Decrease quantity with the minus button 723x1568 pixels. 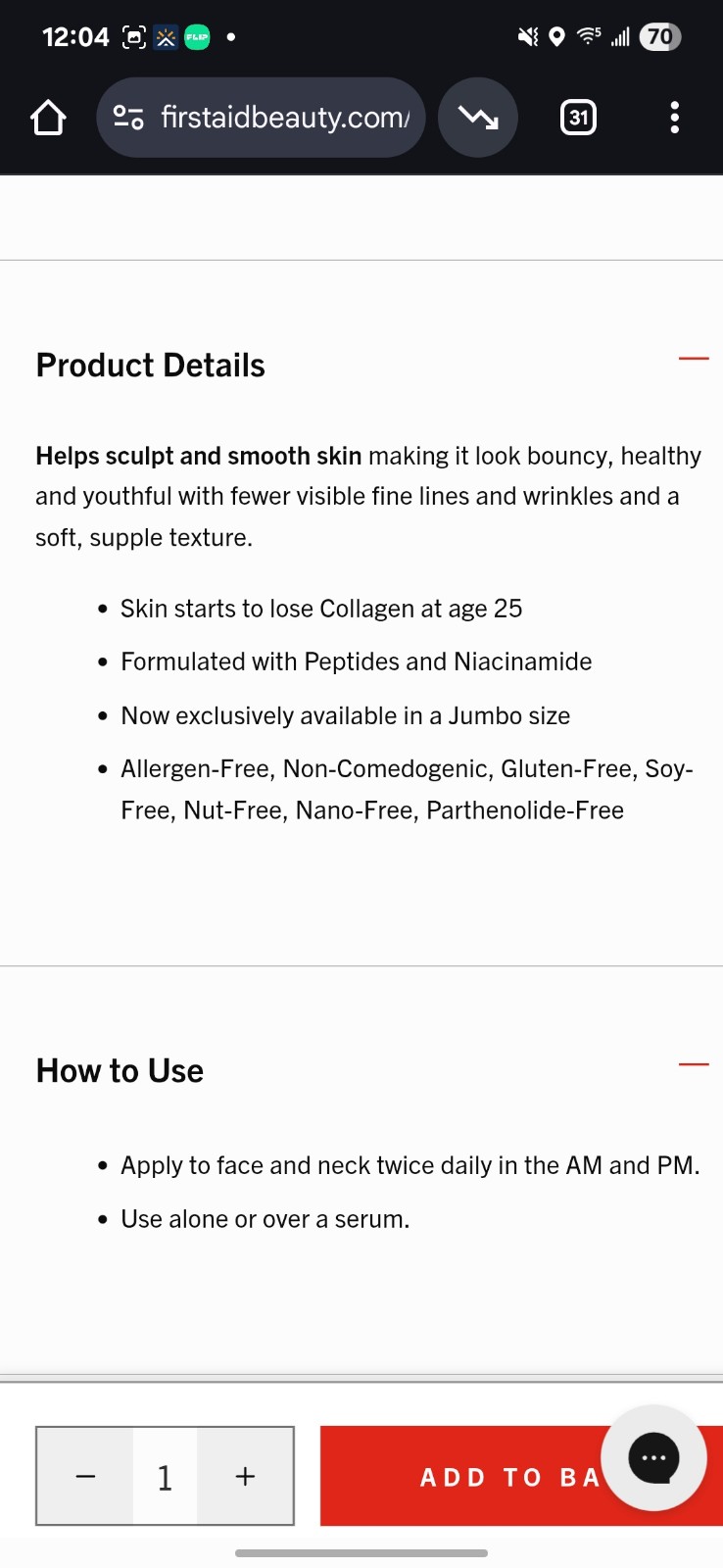[86, 1476]
